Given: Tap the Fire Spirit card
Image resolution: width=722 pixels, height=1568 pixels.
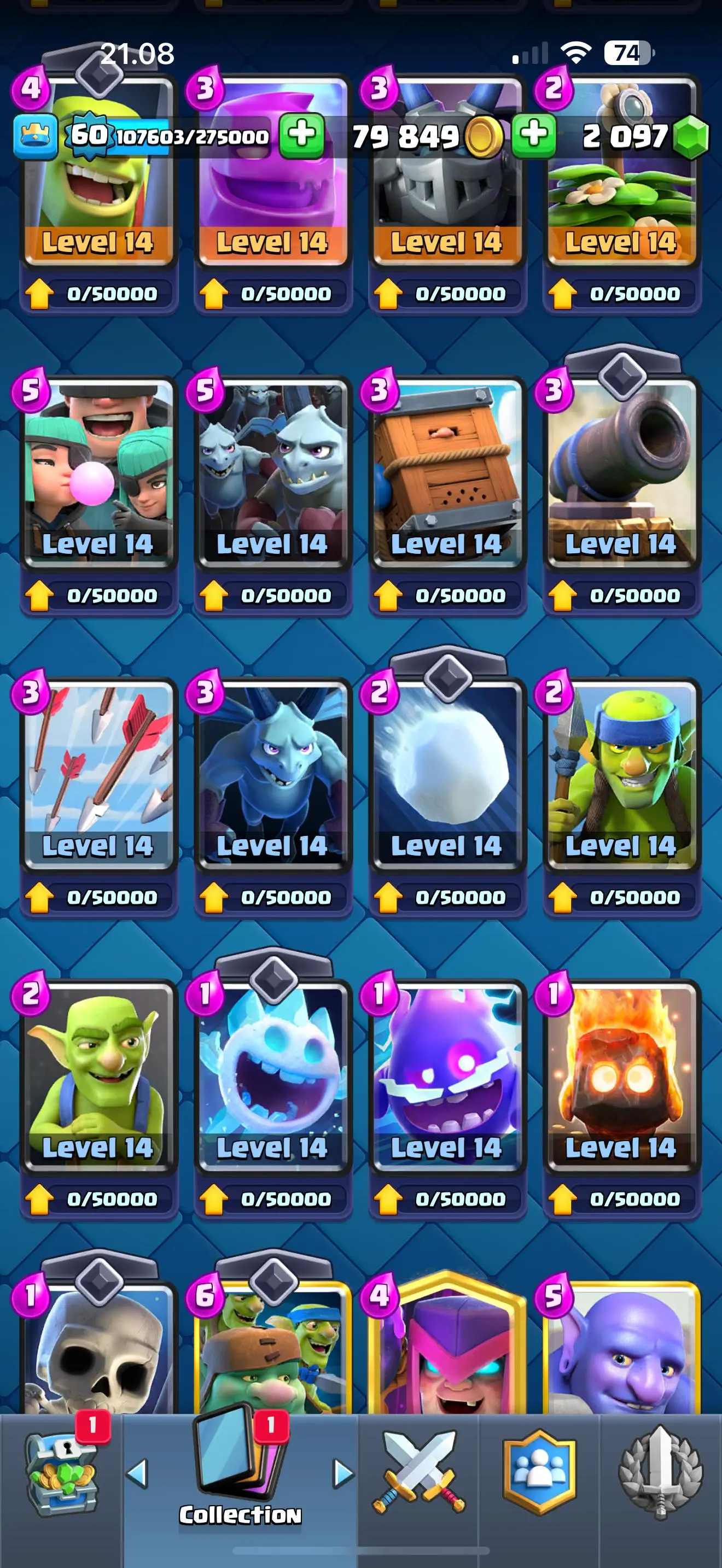Looking at the screenshot, I should [621, 1074].
